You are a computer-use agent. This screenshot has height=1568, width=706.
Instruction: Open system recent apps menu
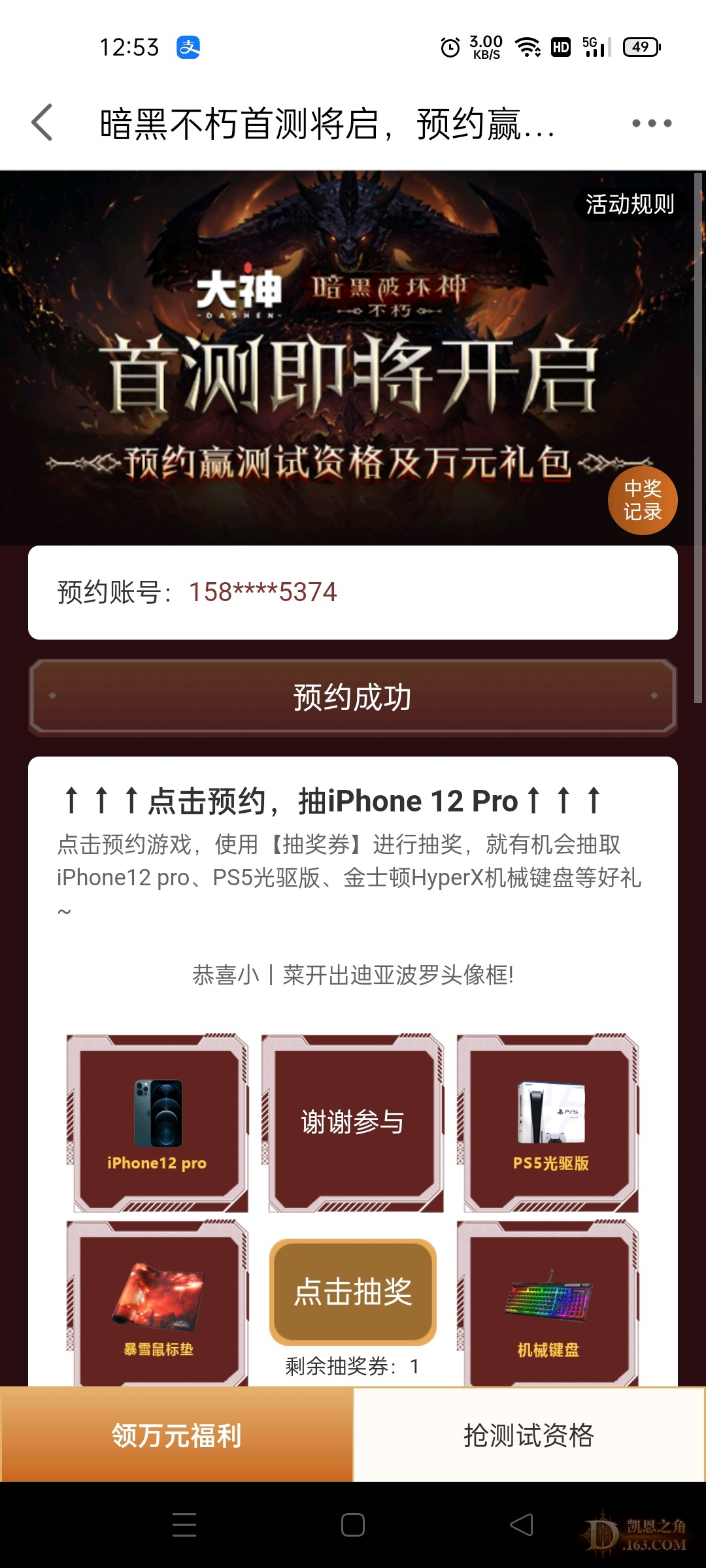click(x=184, y=1525)
